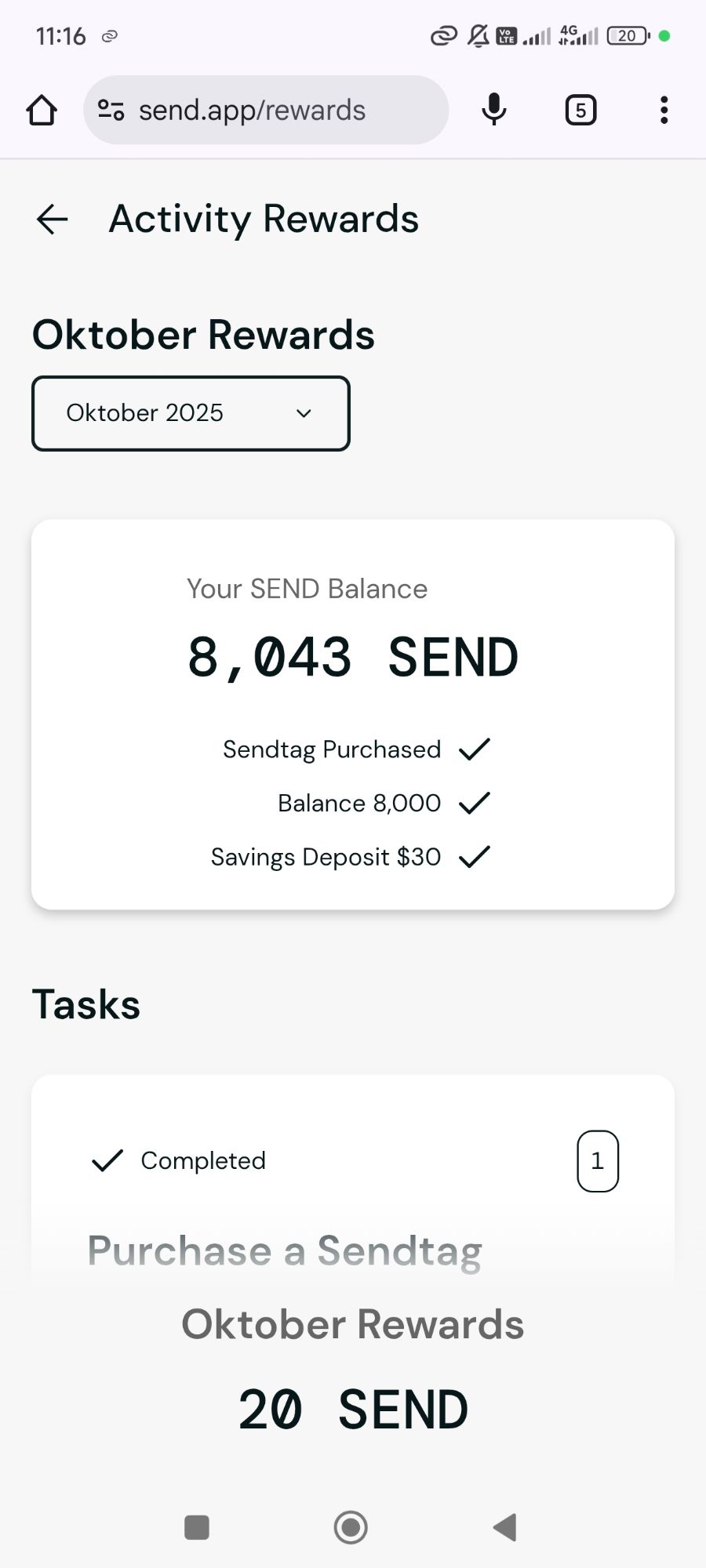Start voice search with the microphone
The width and height of the screenshot is (706, 1568).
click(493, 110)
